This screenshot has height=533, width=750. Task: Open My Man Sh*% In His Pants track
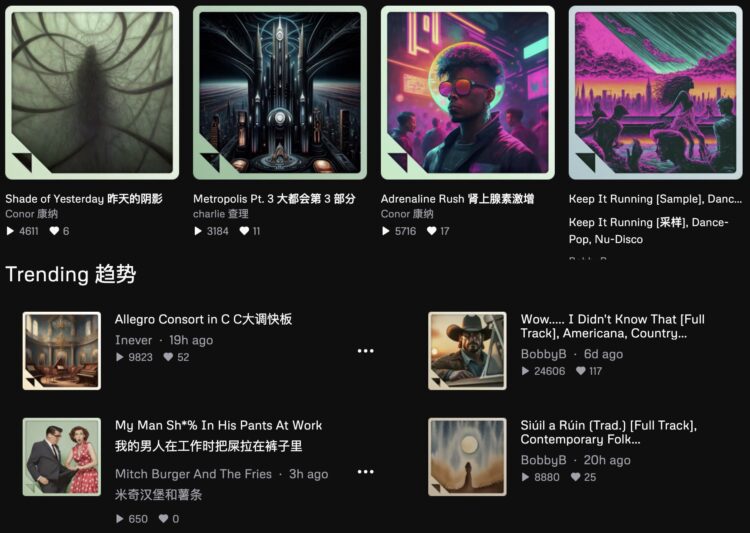tap(218, 425)
